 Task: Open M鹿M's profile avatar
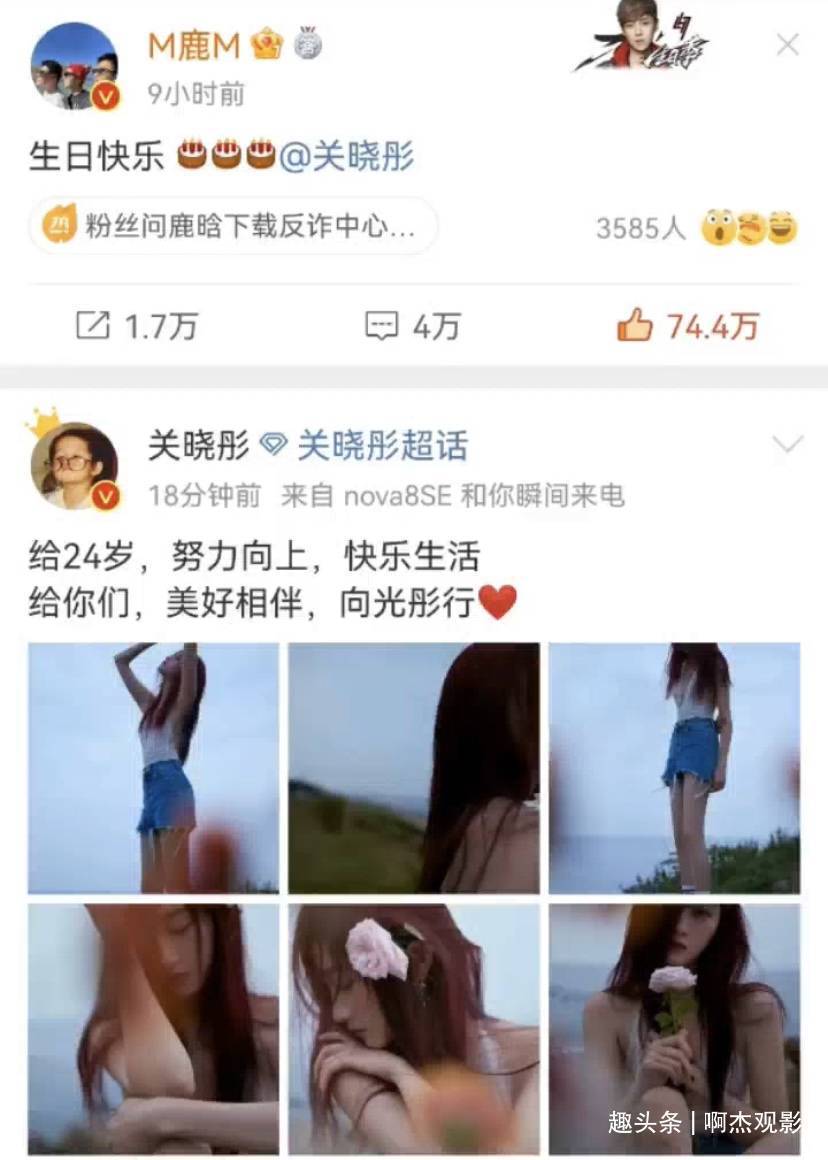pyautogui.click(x=75, y=66)
